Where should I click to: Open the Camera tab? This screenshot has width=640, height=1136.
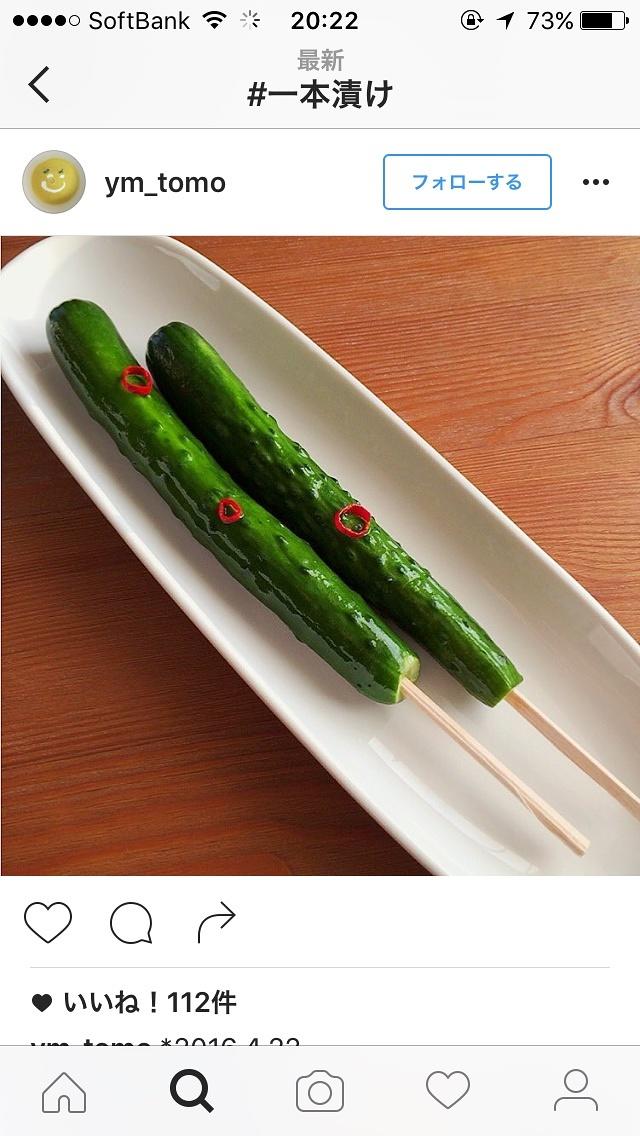(x=320, y=1091)
